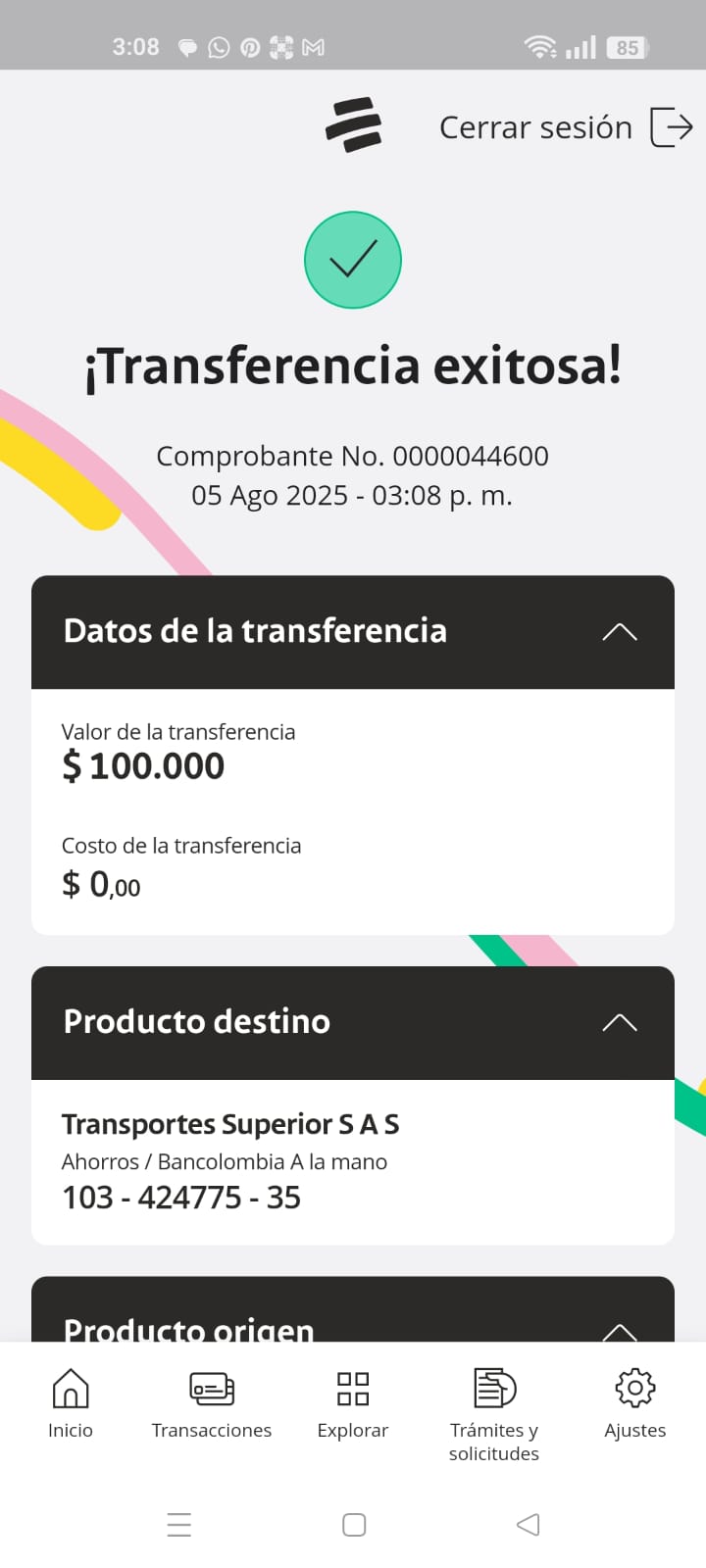Viewport: 706px width, 1568px height.
Task: Tap Cerrar sesión to log out
Action: click(x=566, y=127)
